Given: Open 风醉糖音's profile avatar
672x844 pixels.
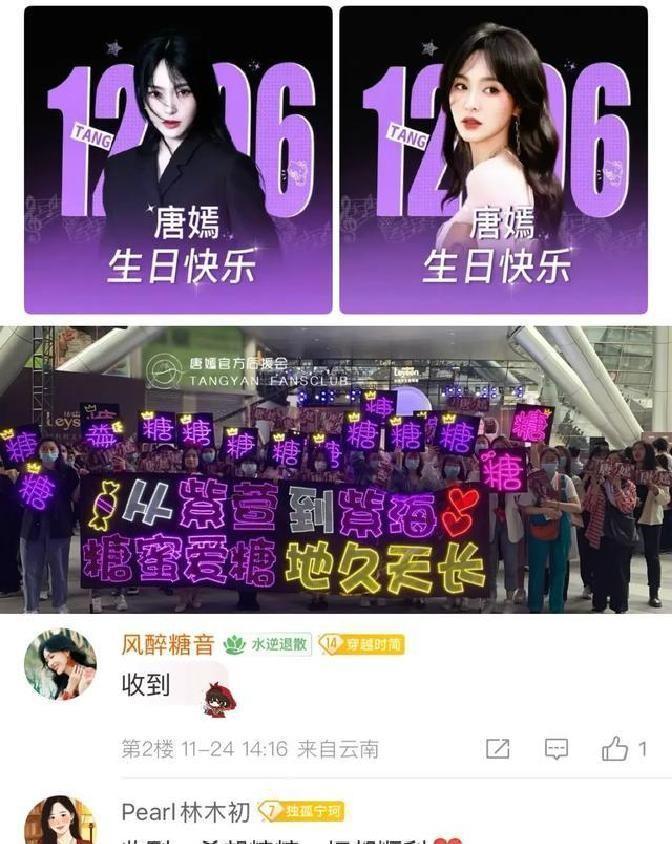Looking at the screenshot, I should pos(60,664).
